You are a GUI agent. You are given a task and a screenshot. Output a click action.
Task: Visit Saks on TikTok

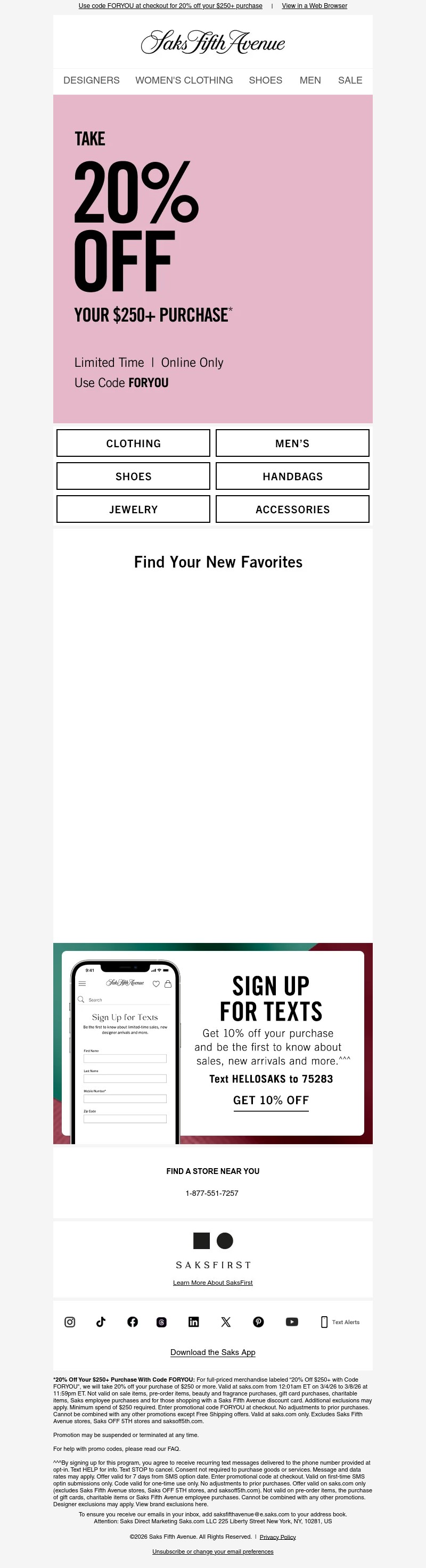click(101, 1321)
